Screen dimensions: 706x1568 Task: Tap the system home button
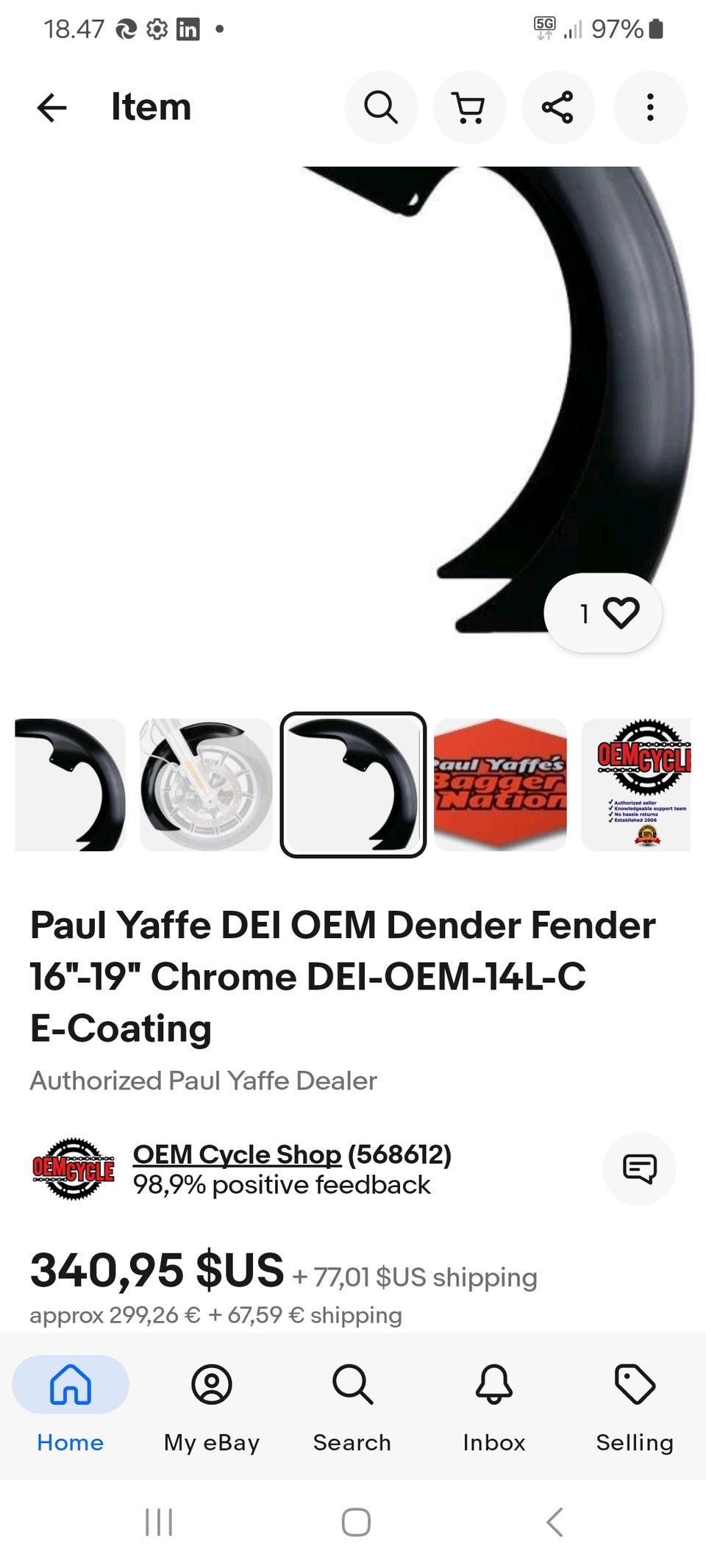tap(356, 1522)
